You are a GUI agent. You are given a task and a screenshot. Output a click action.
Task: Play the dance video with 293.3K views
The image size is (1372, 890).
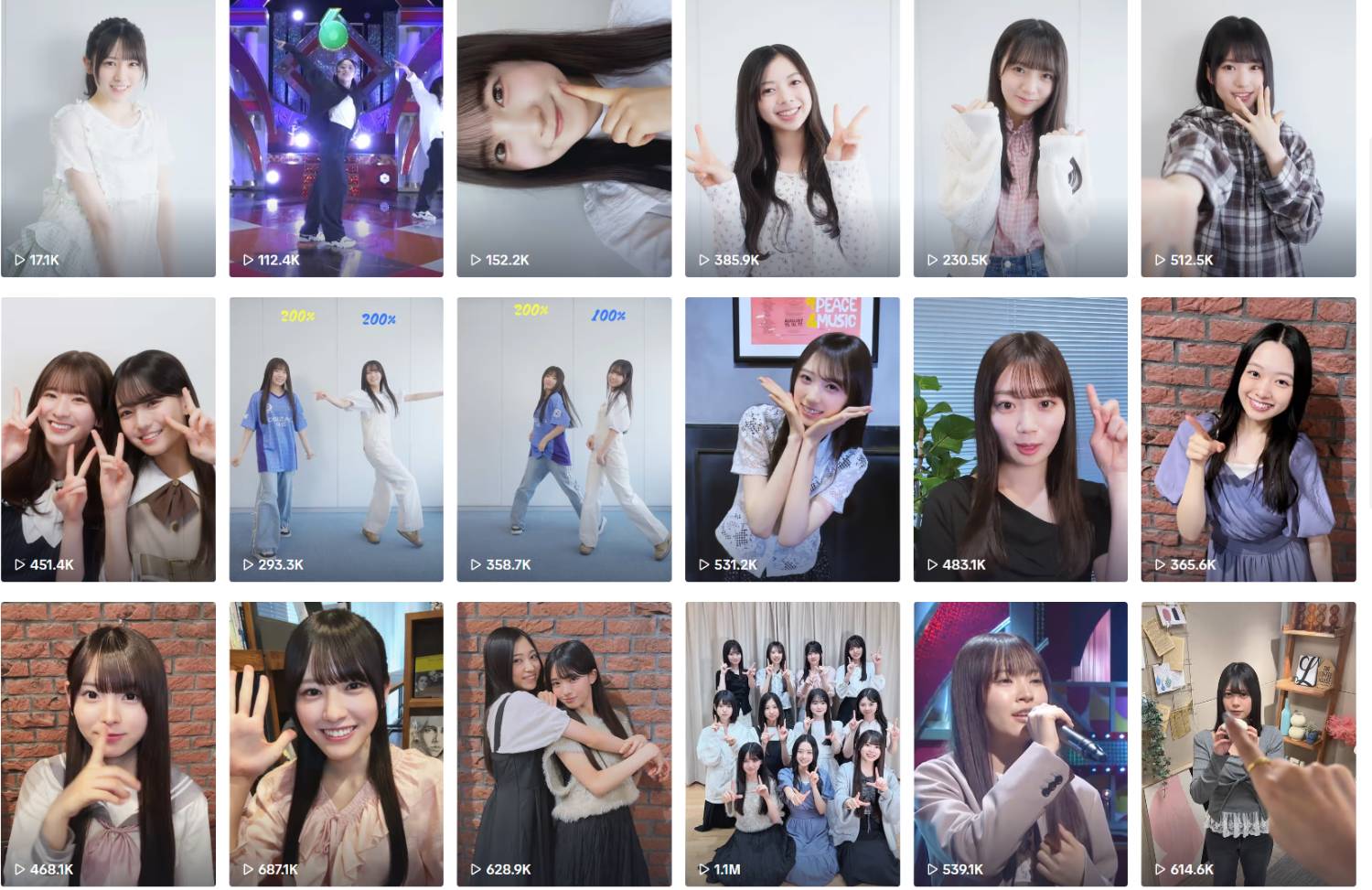[x=336, y=439]
